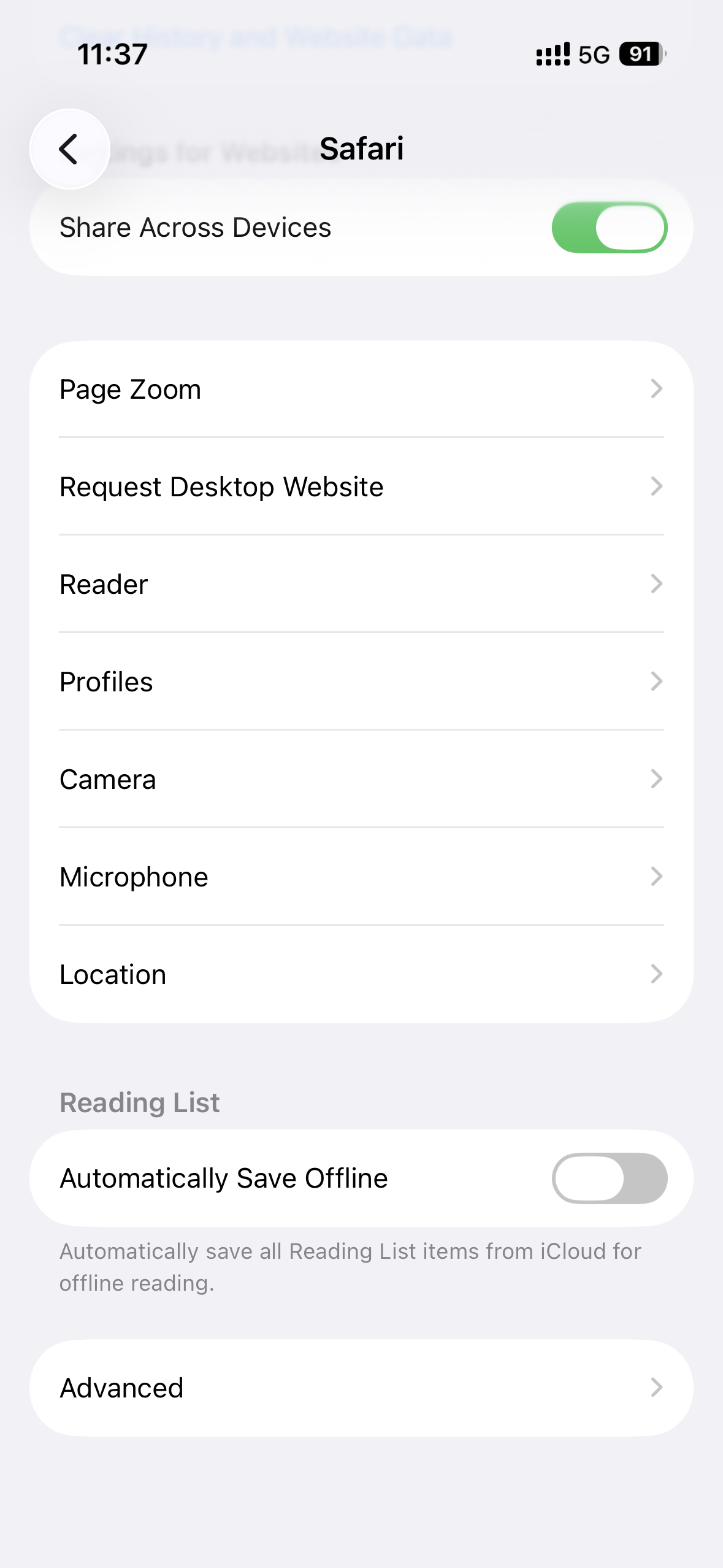Tap the chevron next to Page Zoom
The height and width of the screenshot is (1568, 723).
(x=657, y=389)
